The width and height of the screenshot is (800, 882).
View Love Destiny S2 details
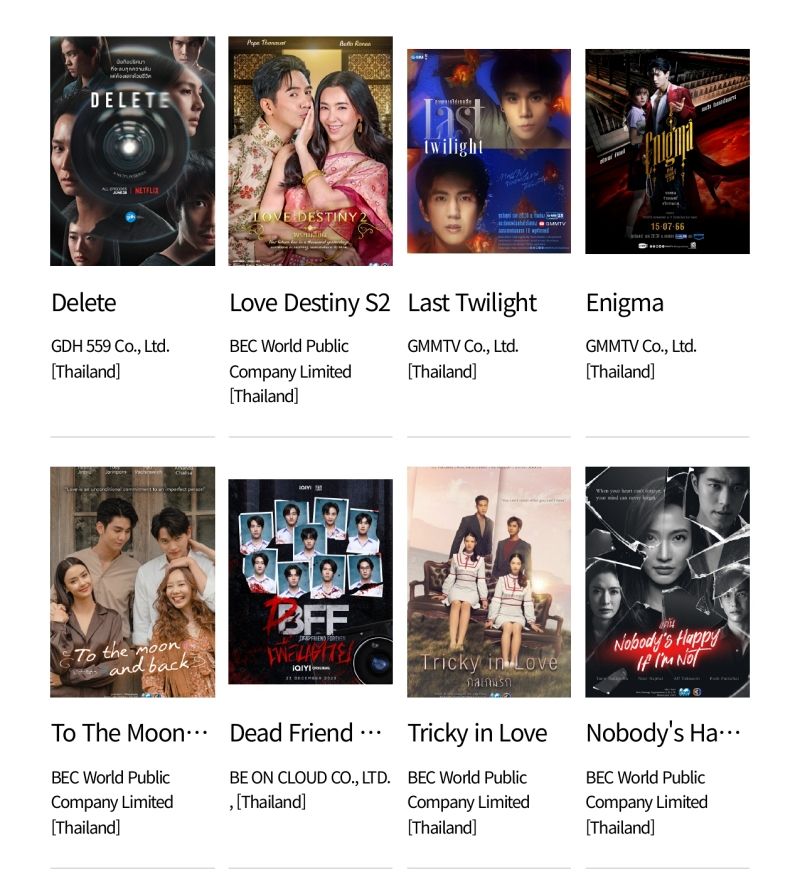pyautogui.click(x=310, y=151)
